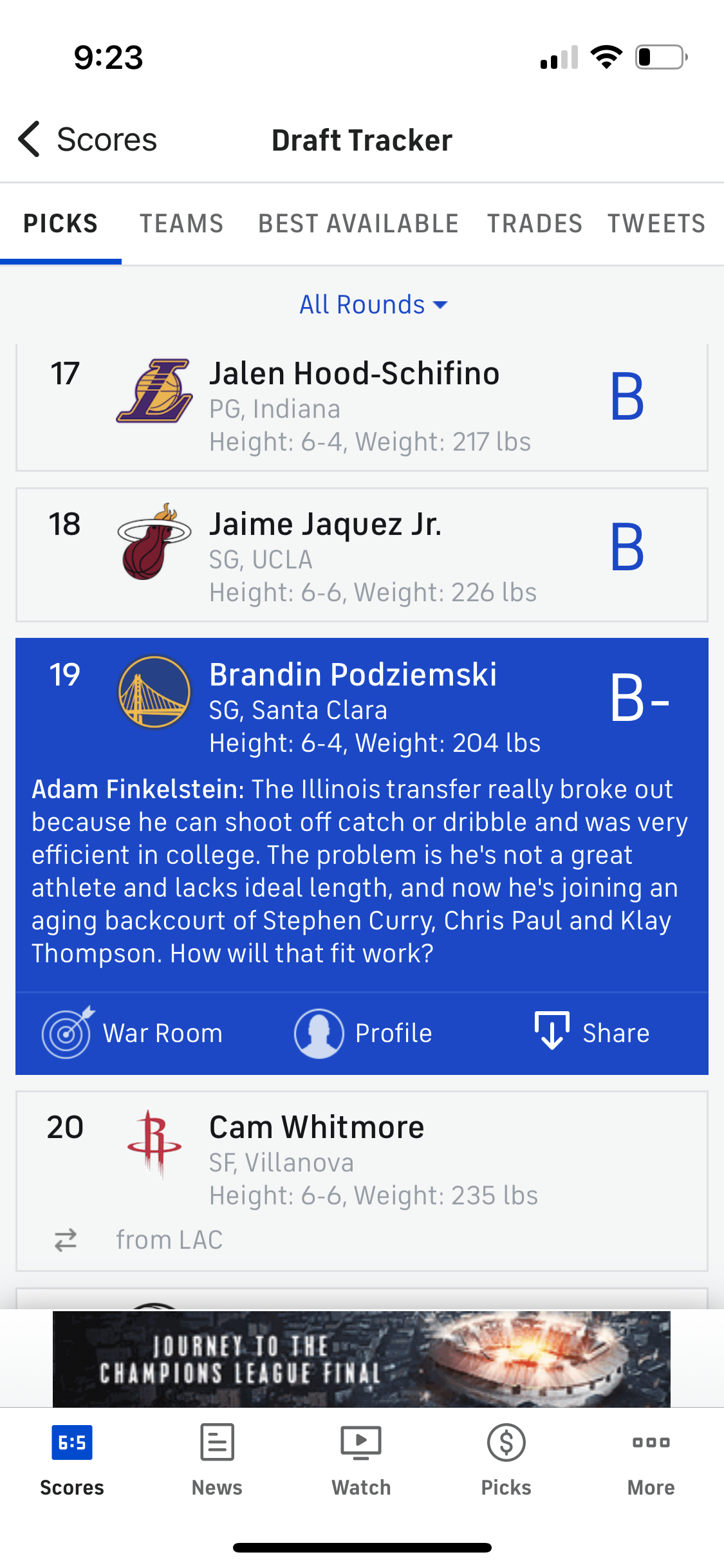724x1568 pixels.
Task: Switch to the Tweets tab
Action: pyautogui.click(x=657, y=224)
